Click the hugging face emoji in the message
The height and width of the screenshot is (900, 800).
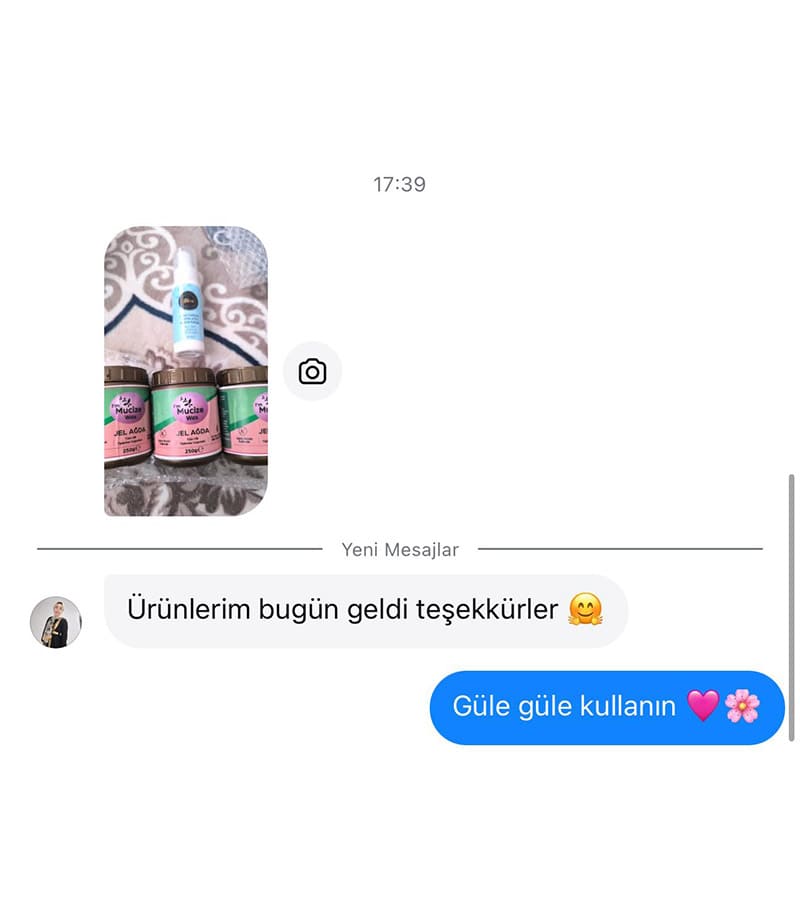point(587,608)
